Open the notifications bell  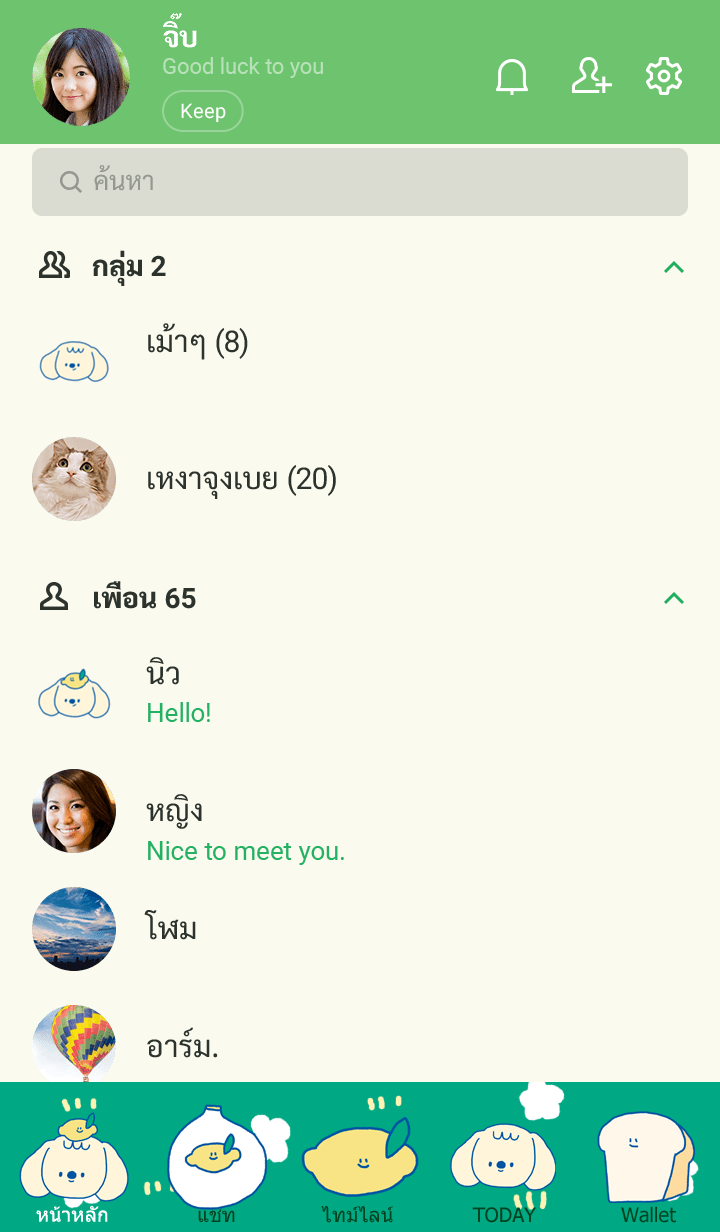tap(512, 77)
